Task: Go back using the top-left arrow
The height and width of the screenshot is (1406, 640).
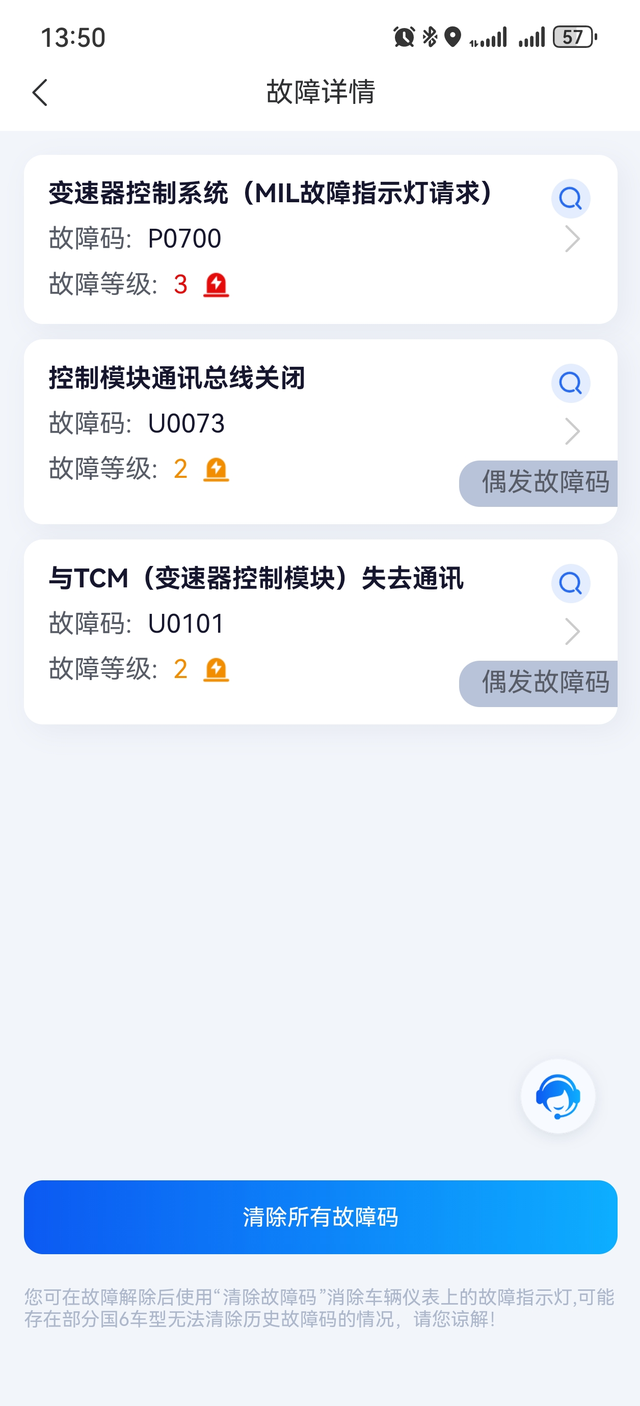Action: (40, 93)
